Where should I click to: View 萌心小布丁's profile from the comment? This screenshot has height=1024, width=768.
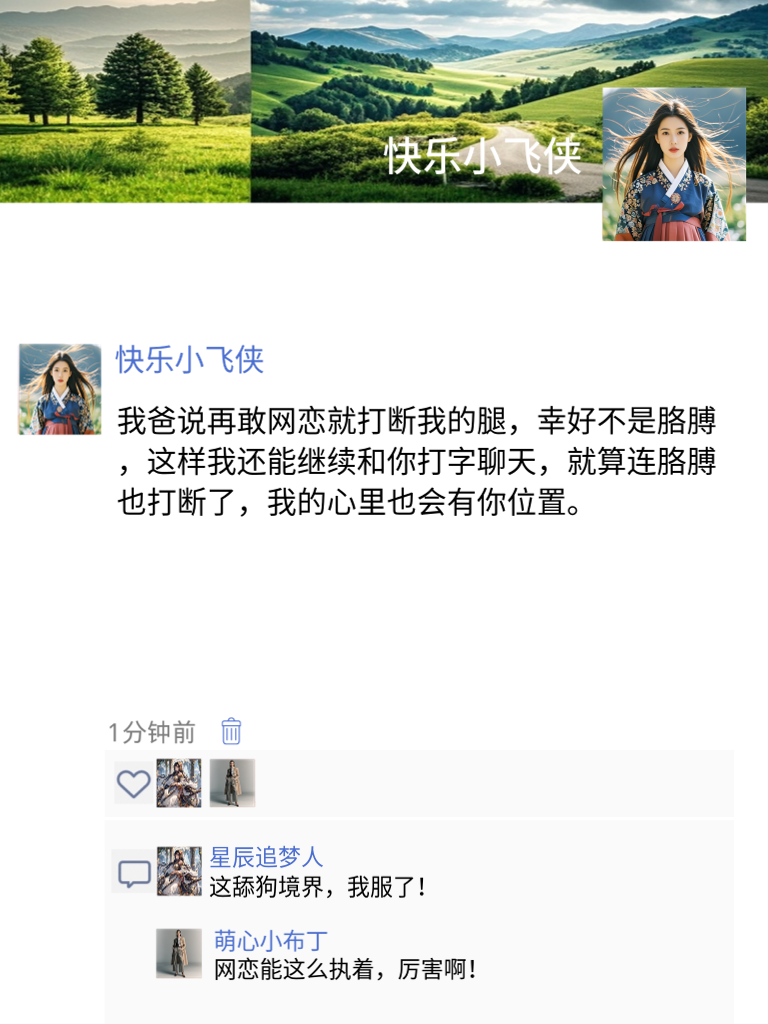point(270,941)
